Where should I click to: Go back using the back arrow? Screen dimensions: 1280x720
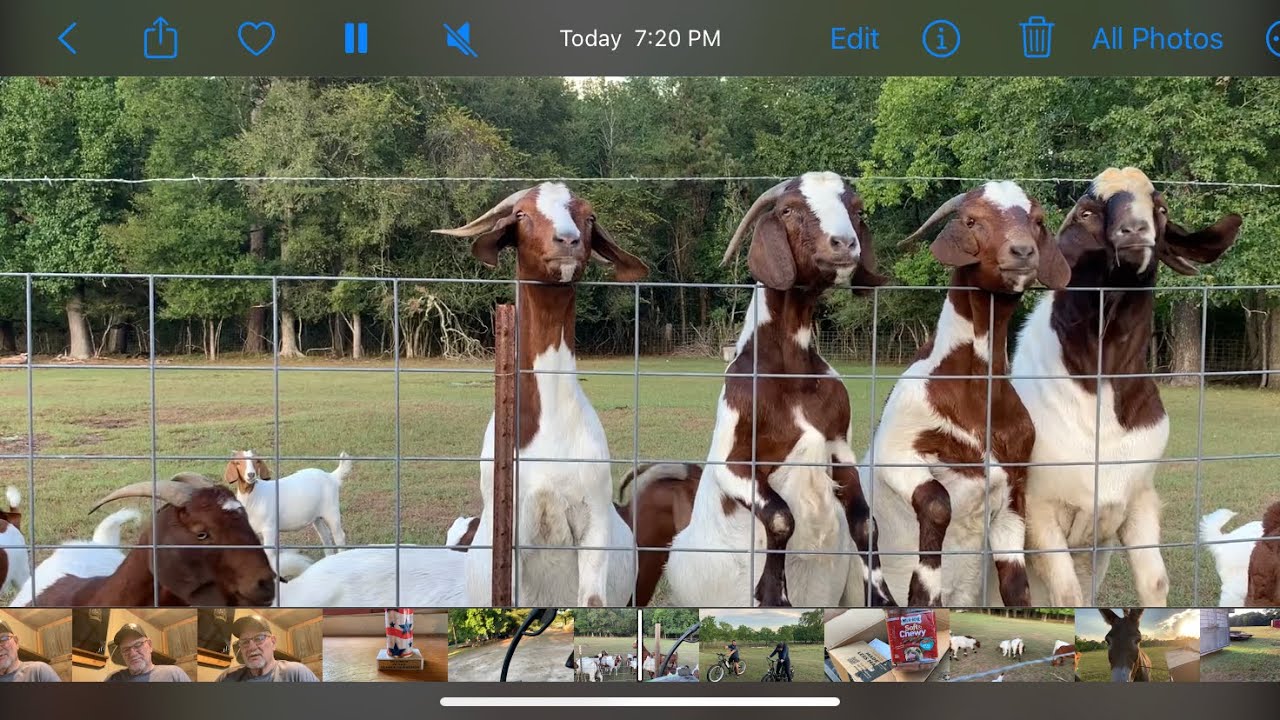67,39
